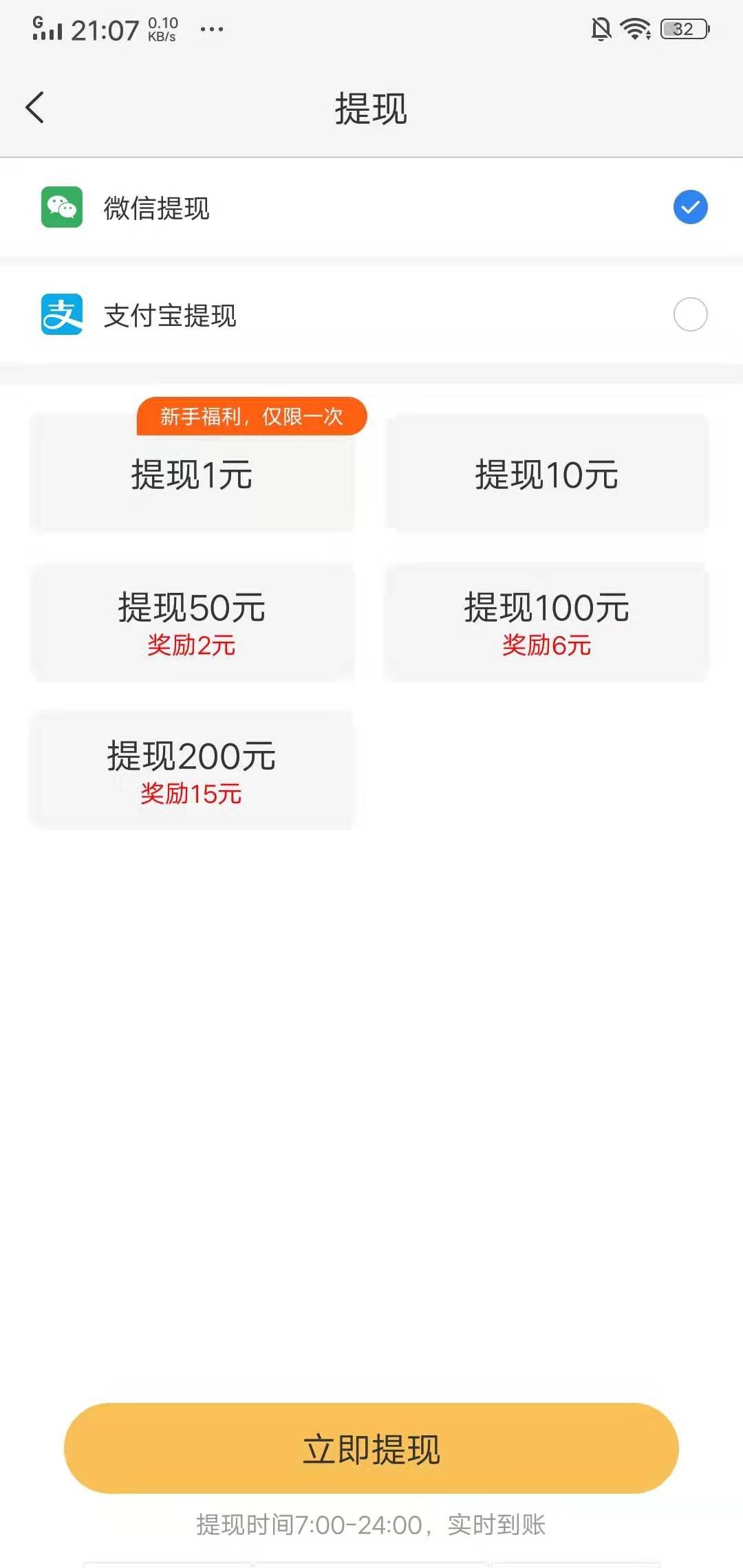Select the 支付宝提现 radio button
Viewport: 743px width, 1568px height.
click(x=690, y=315)
